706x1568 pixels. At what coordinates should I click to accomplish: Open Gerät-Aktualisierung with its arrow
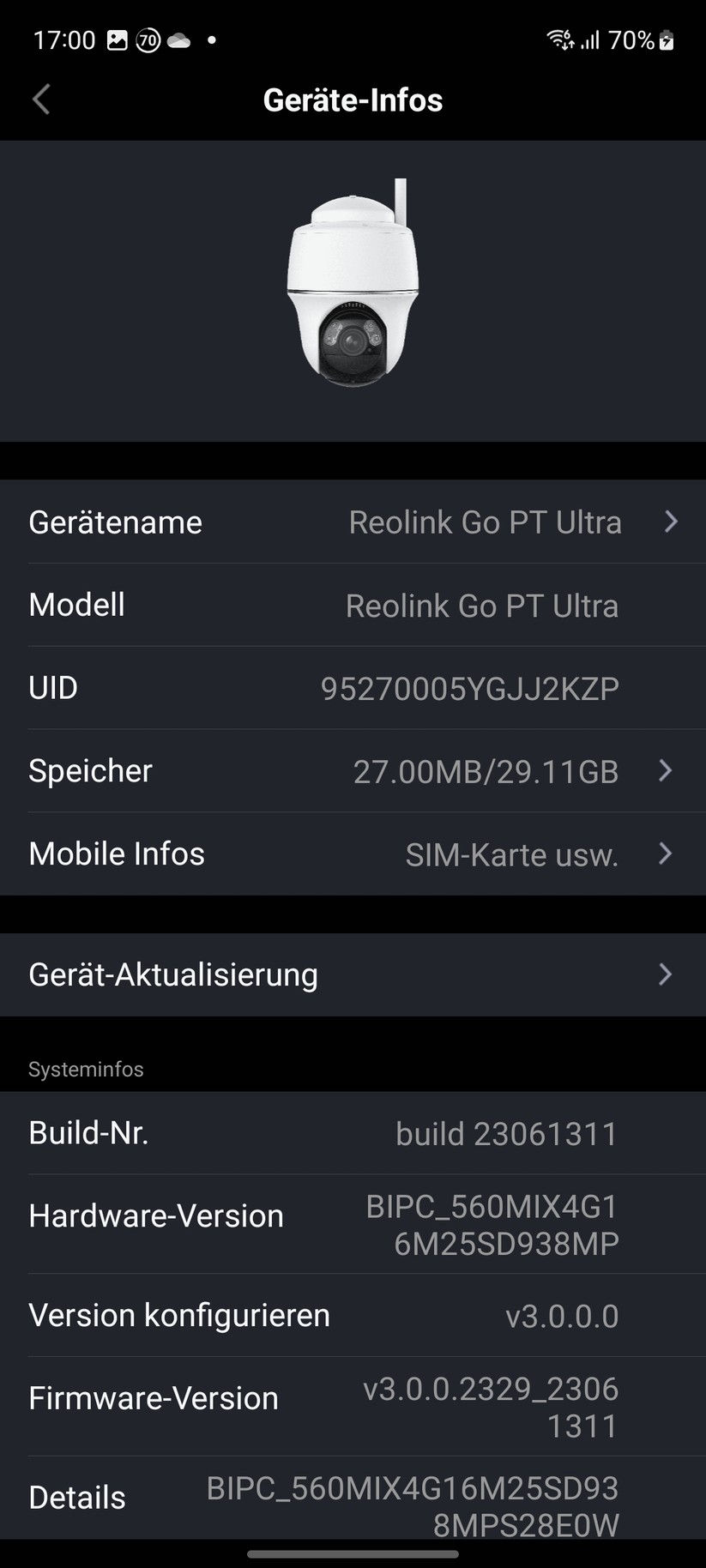pyautogui.click(x=665, y=974)
